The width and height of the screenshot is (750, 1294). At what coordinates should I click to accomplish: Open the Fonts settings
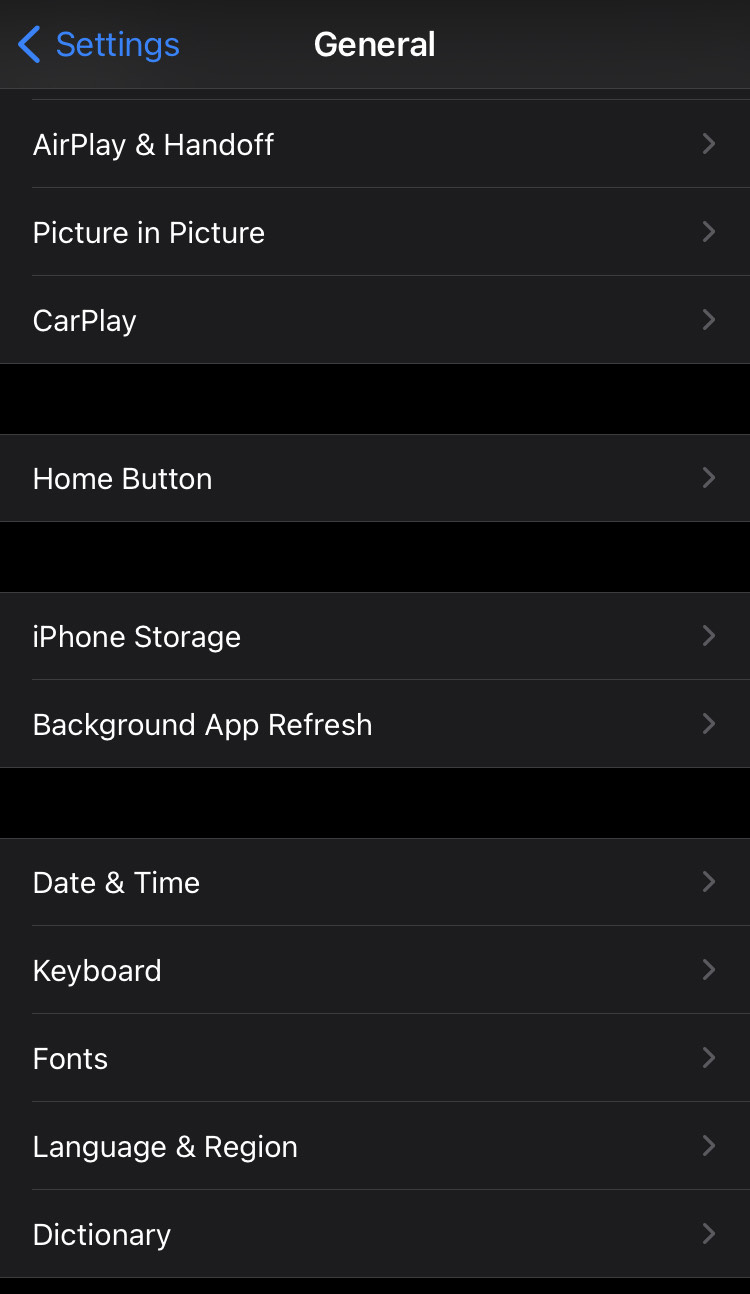[374, 1059]
